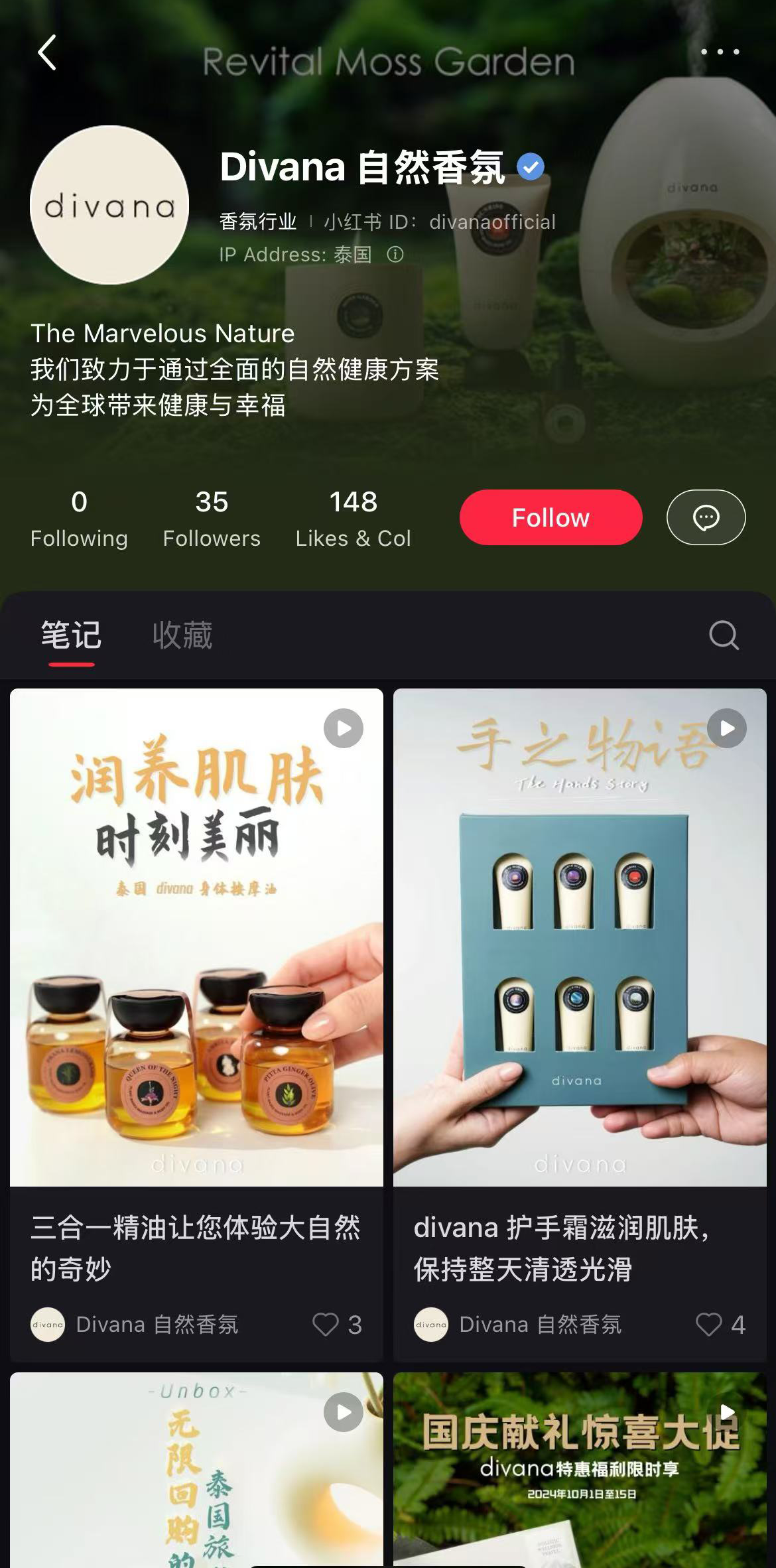Open the divana profile picture
The width and height of the screenshot is (776, 1568).
pyautogui.click(x=109, y=205)
